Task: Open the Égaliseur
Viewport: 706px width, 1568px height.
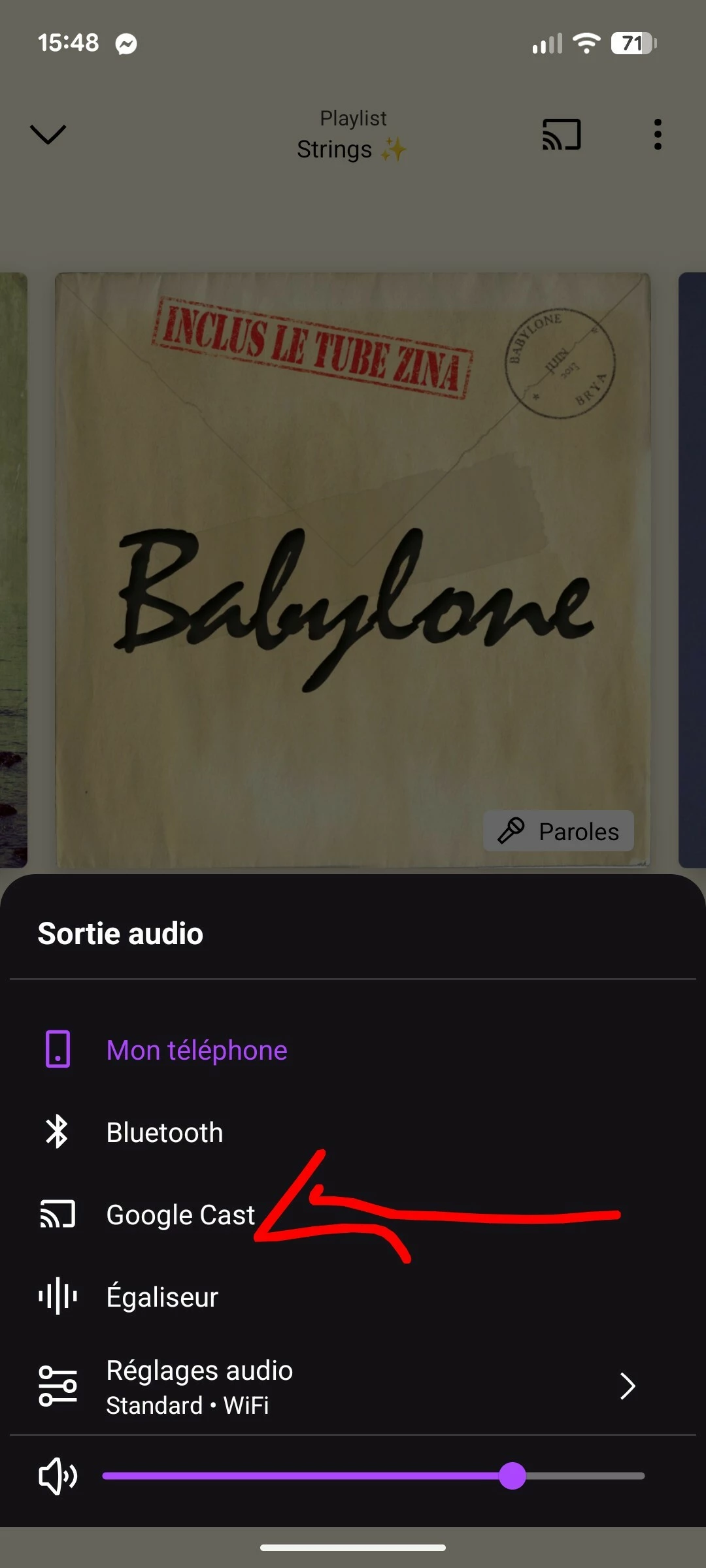Action: [x=162, y=1297]
